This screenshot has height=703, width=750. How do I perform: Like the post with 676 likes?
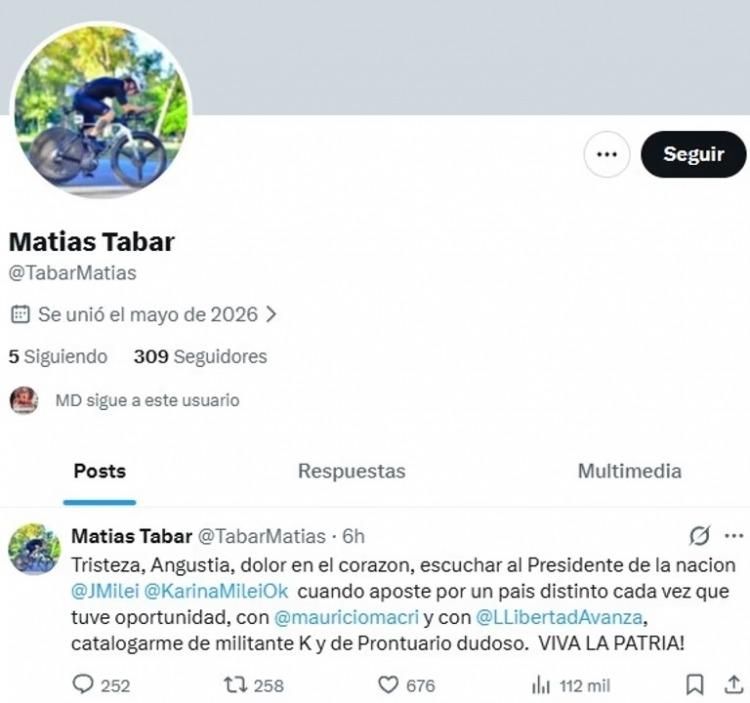tap(407, 685)
